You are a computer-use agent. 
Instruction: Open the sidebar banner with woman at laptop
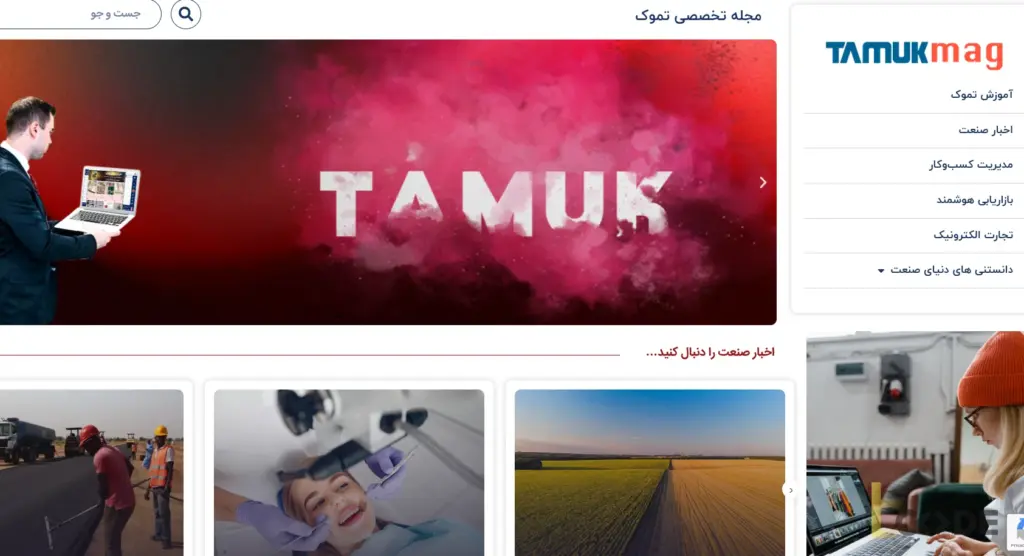point(915,444)
